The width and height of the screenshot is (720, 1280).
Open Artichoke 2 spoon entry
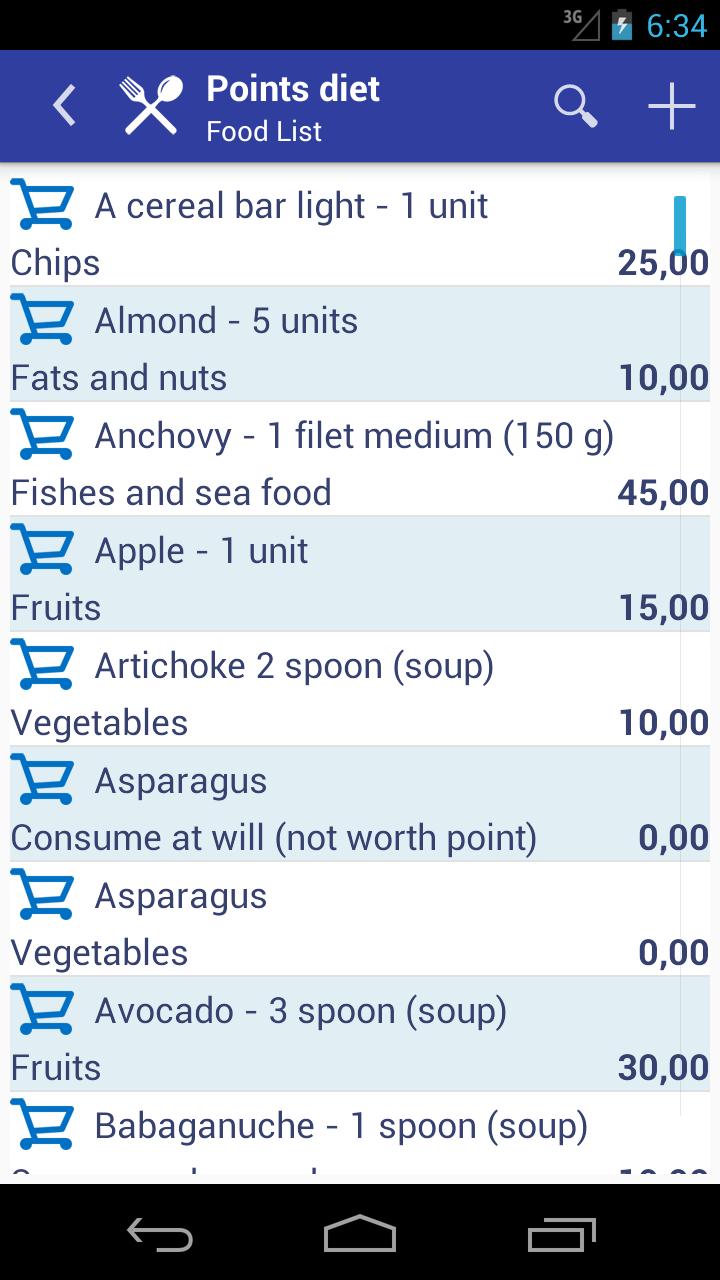(x=360, y=689)
